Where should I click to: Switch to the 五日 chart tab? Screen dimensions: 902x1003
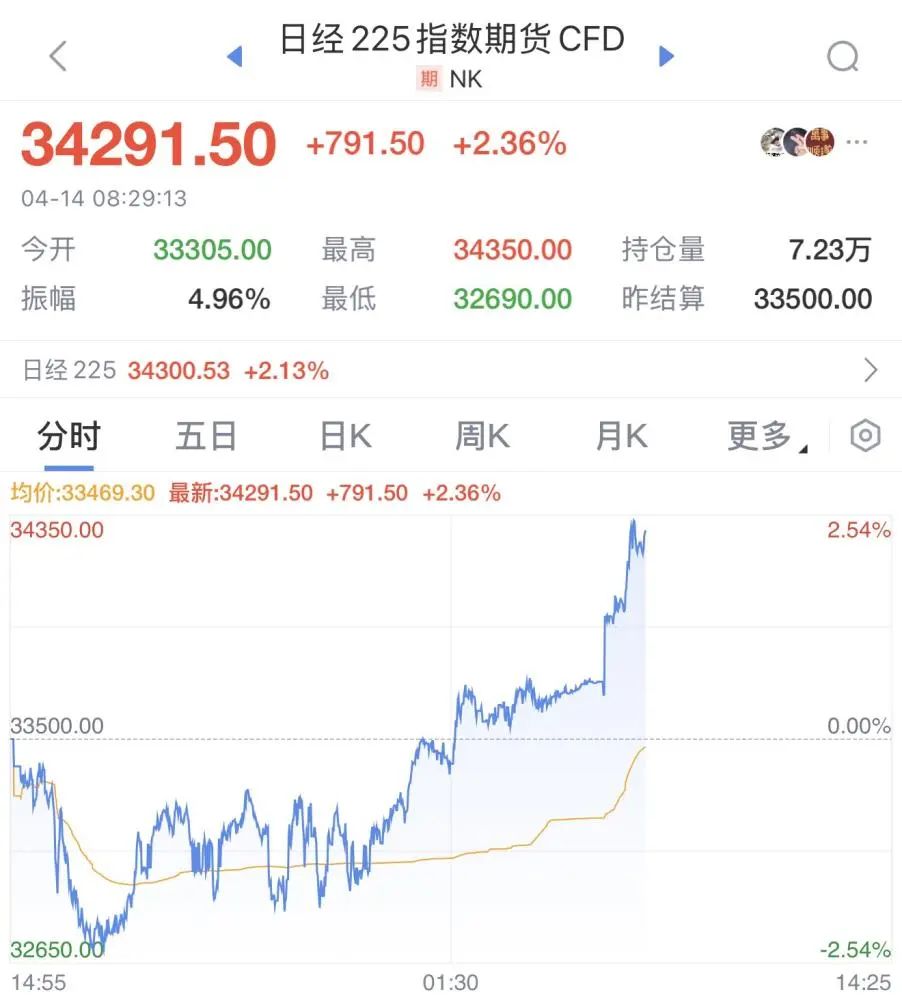(206, 437)
